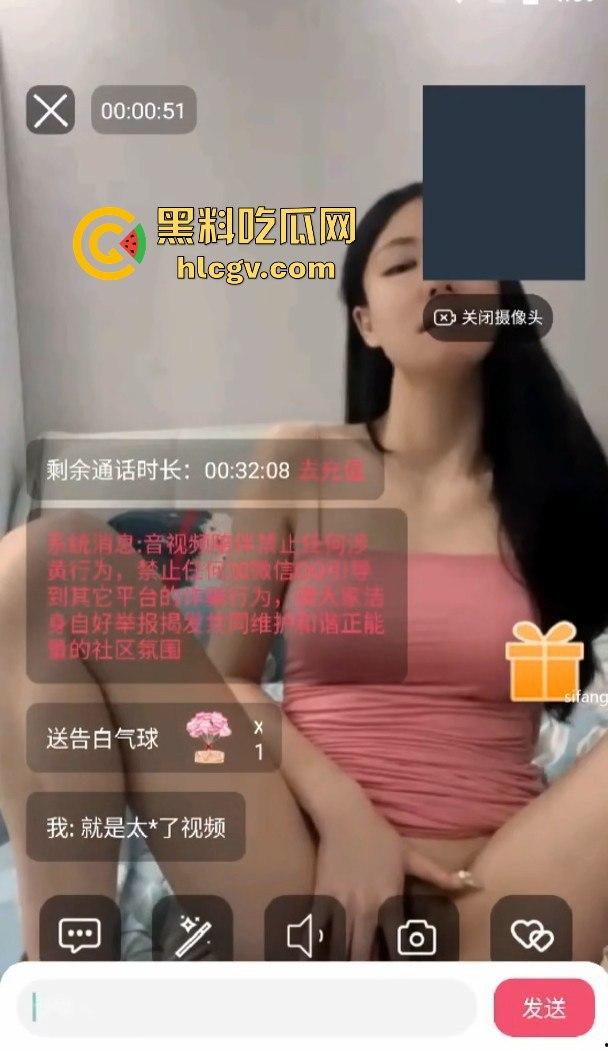Viewport: 608px width, 1051px height.
Task: Send the message with 发送
Action: point(544,1007)
